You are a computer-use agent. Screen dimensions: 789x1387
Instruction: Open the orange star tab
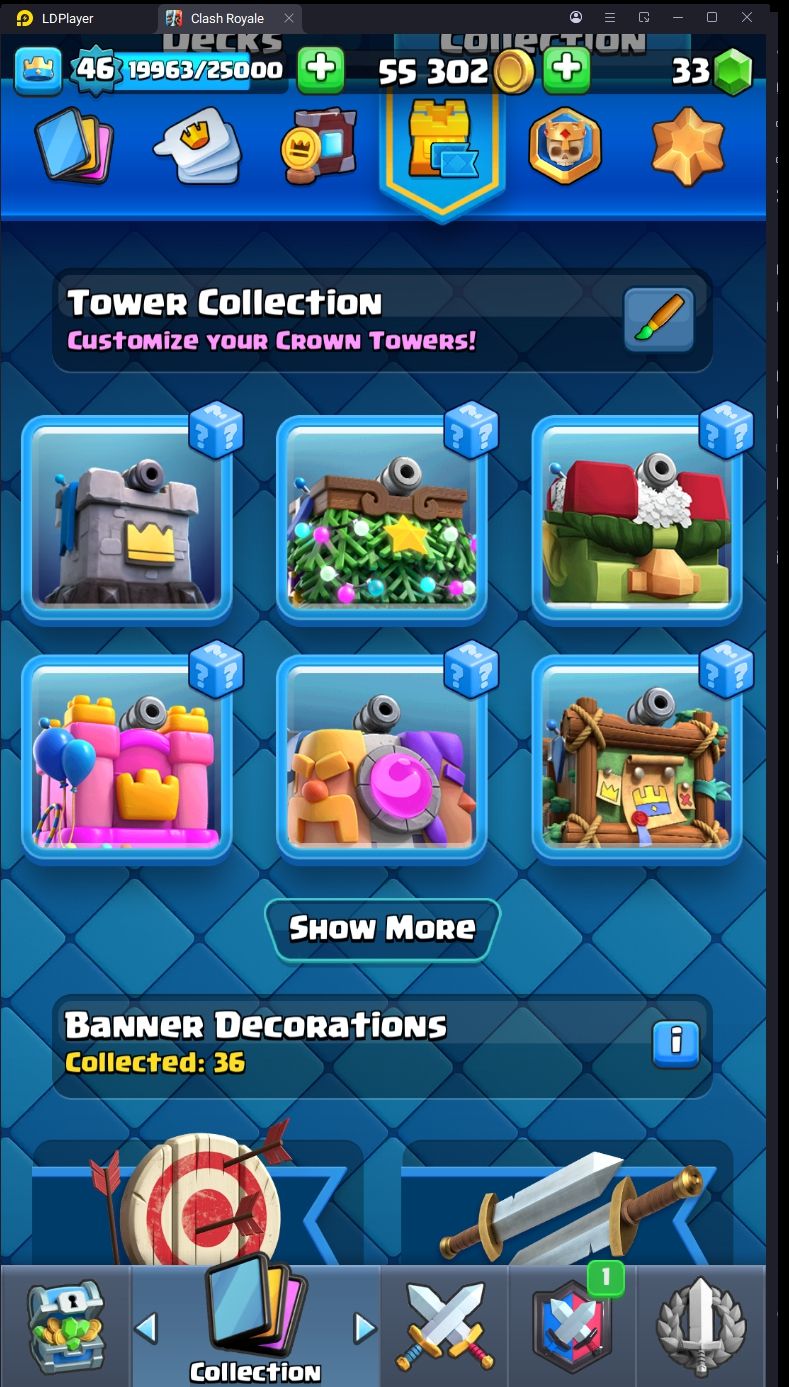coord(688,147)
